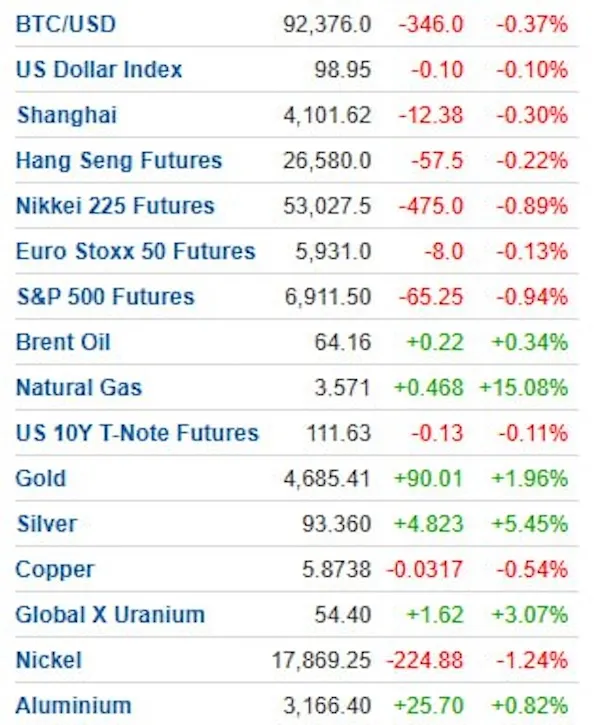Open Euro Stoxx 50 Futures

(135, 251)
